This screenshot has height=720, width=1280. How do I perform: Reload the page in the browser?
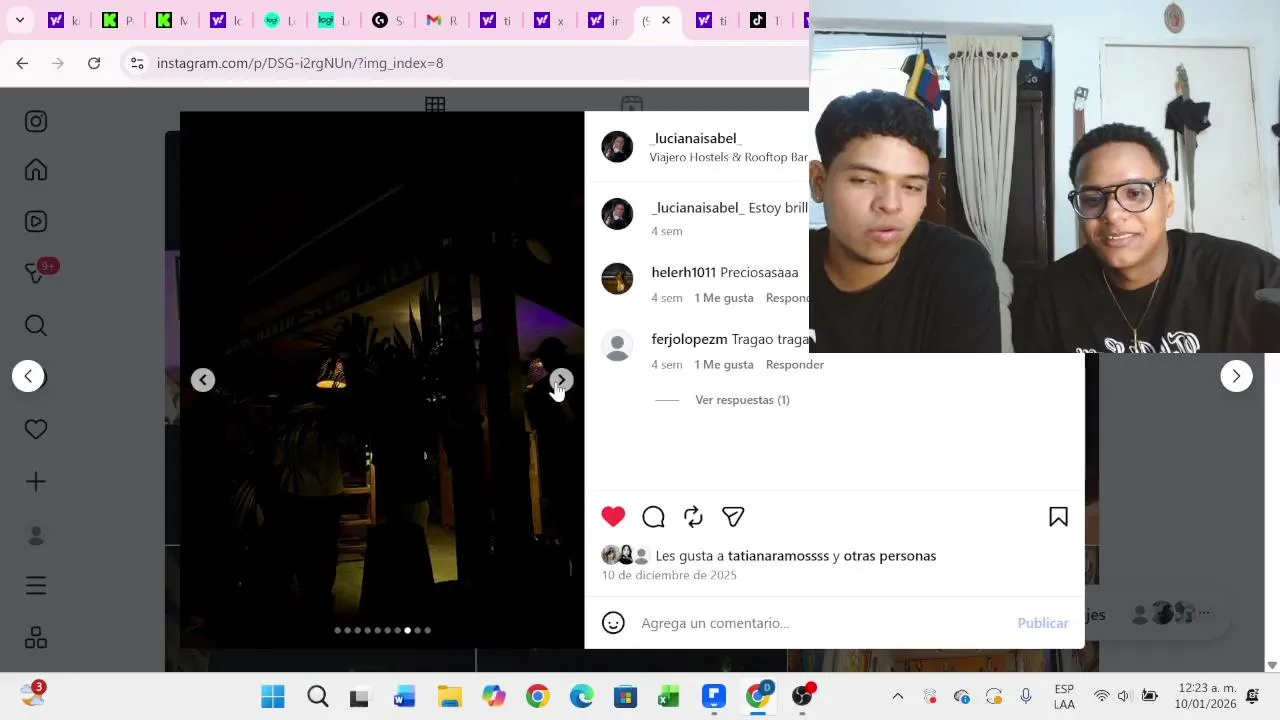[x=94, y=63]
